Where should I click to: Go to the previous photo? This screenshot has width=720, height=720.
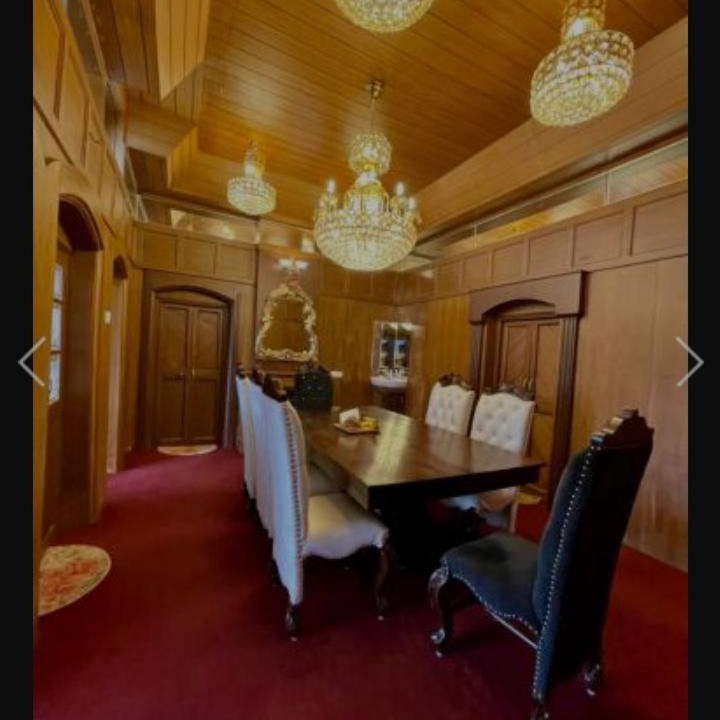(32, 362)
